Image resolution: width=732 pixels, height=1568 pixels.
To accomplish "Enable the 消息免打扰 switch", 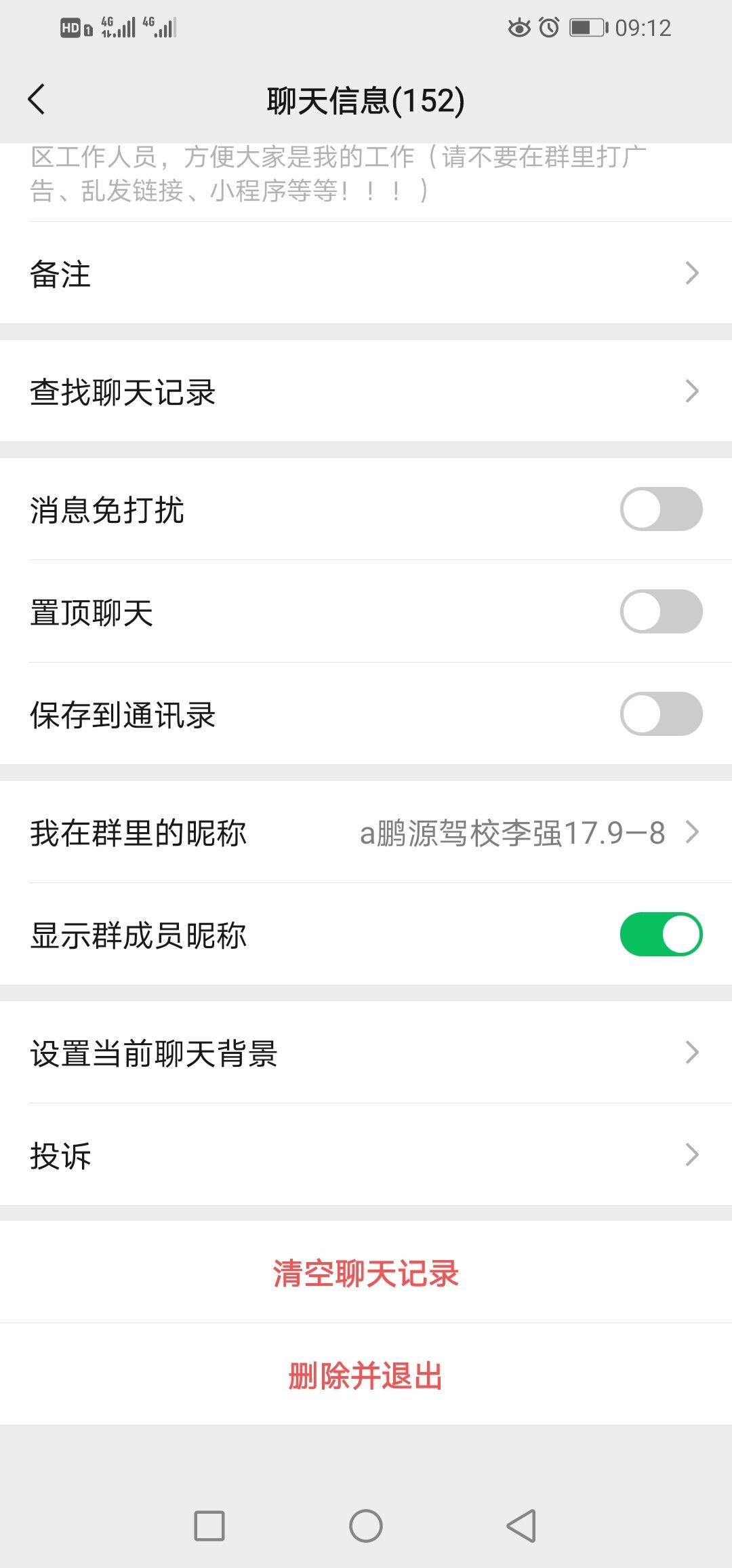I will (x=661, y=509).
